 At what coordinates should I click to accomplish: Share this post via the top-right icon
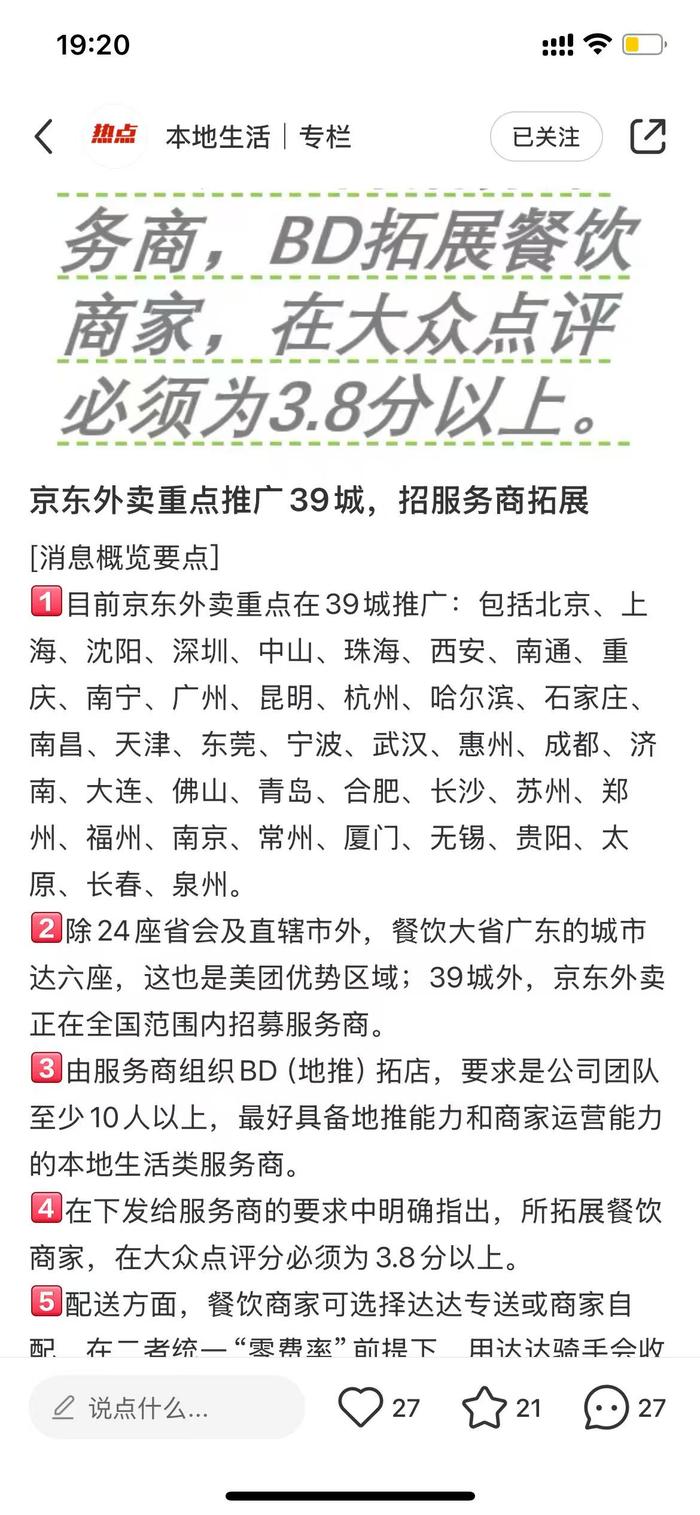coord(648,136)
